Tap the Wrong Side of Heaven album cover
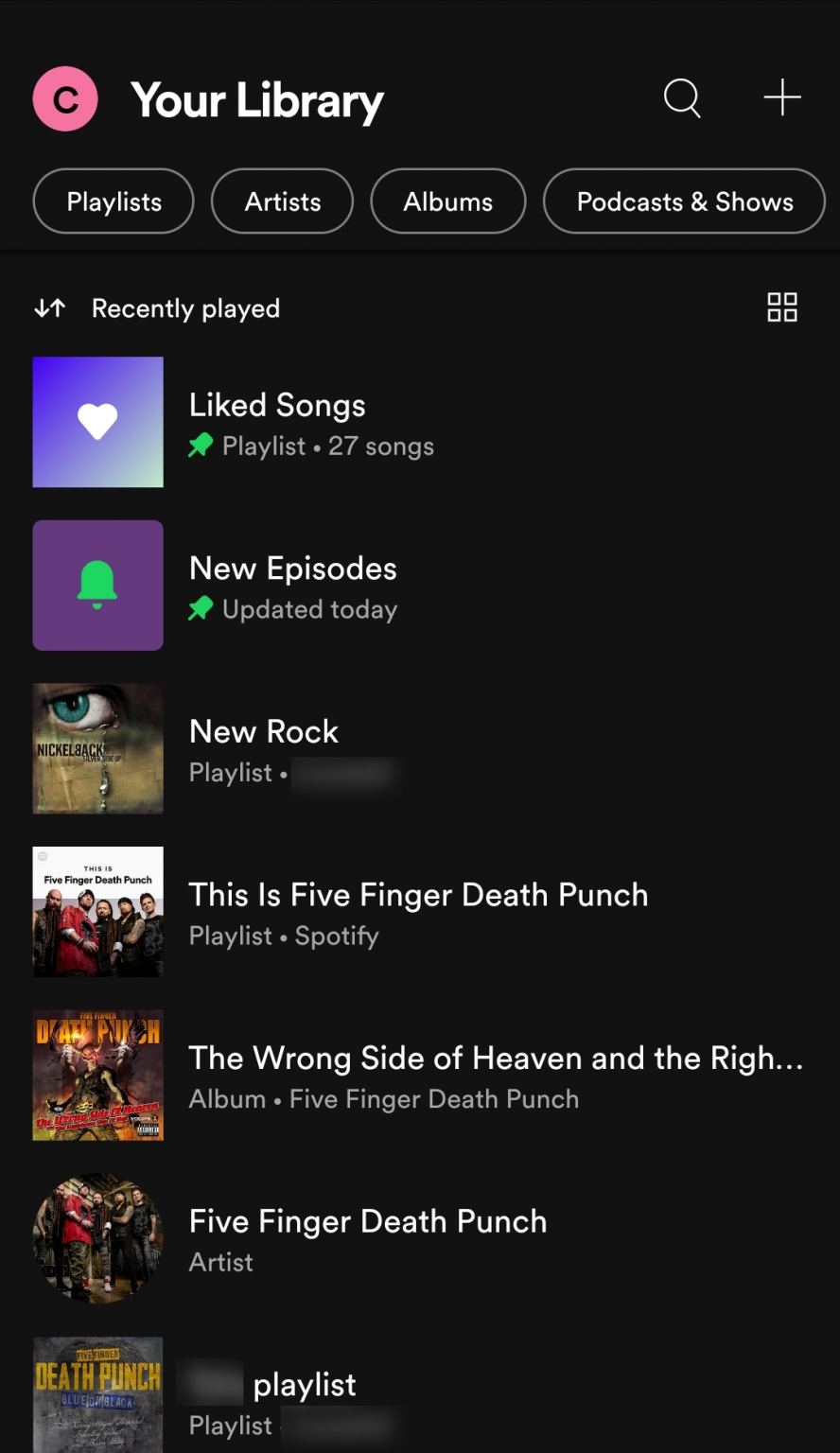 pos(97,1076)
